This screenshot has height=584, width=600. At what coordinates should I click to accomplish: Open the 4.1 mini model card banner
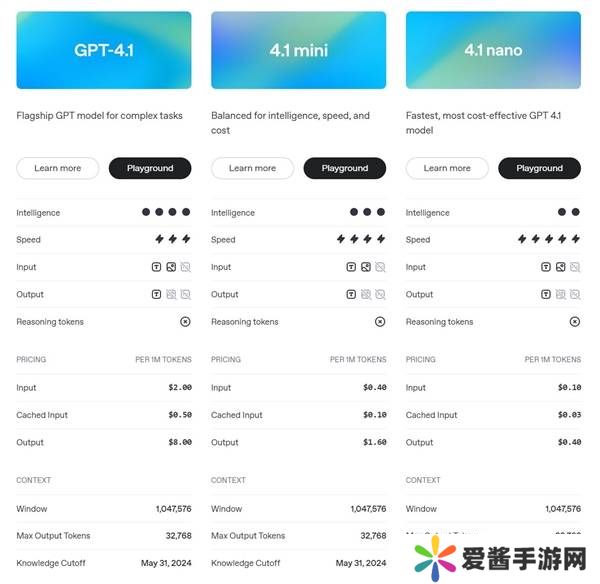298,50
